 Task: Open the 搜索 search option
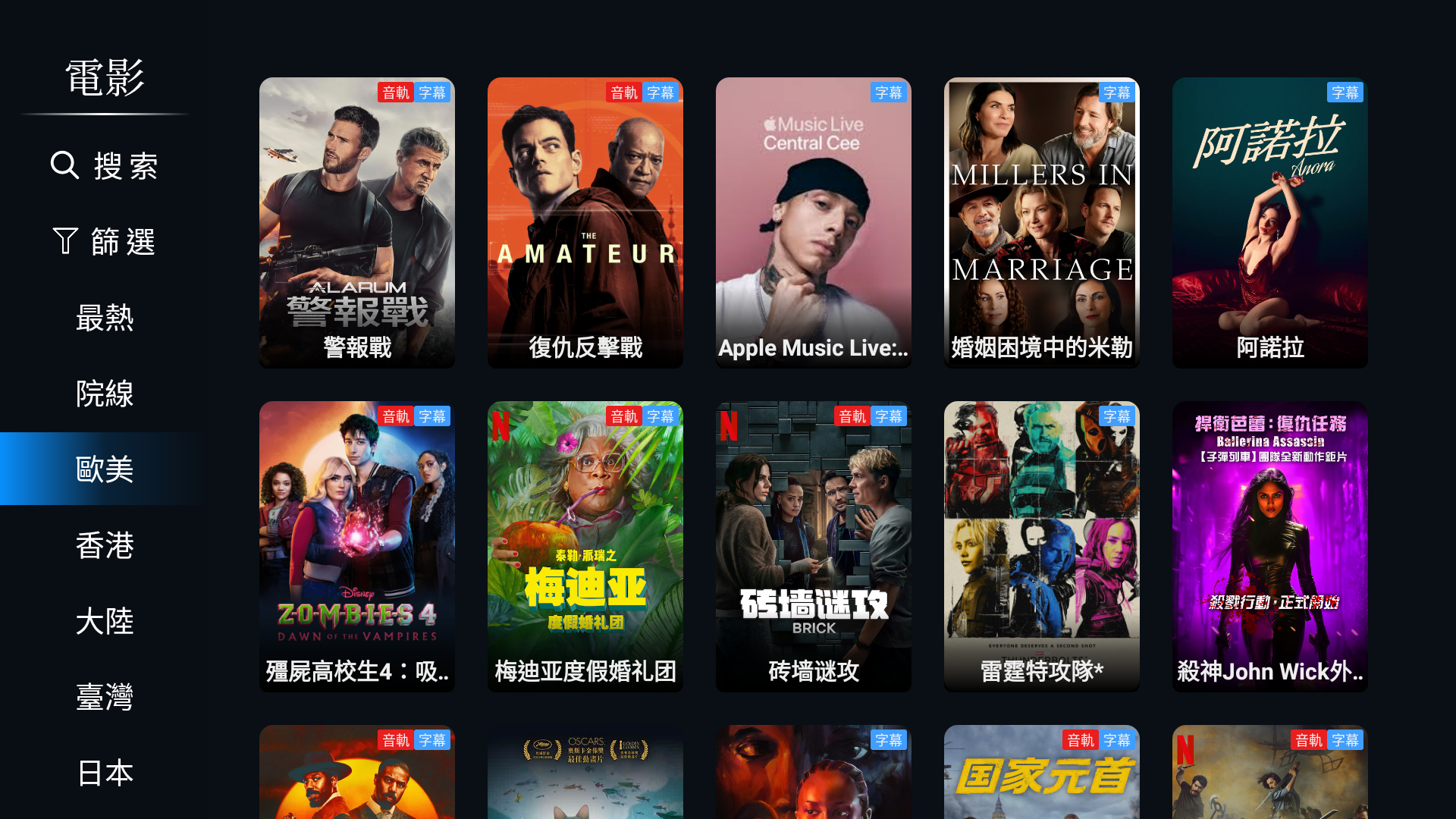[105, 165]
